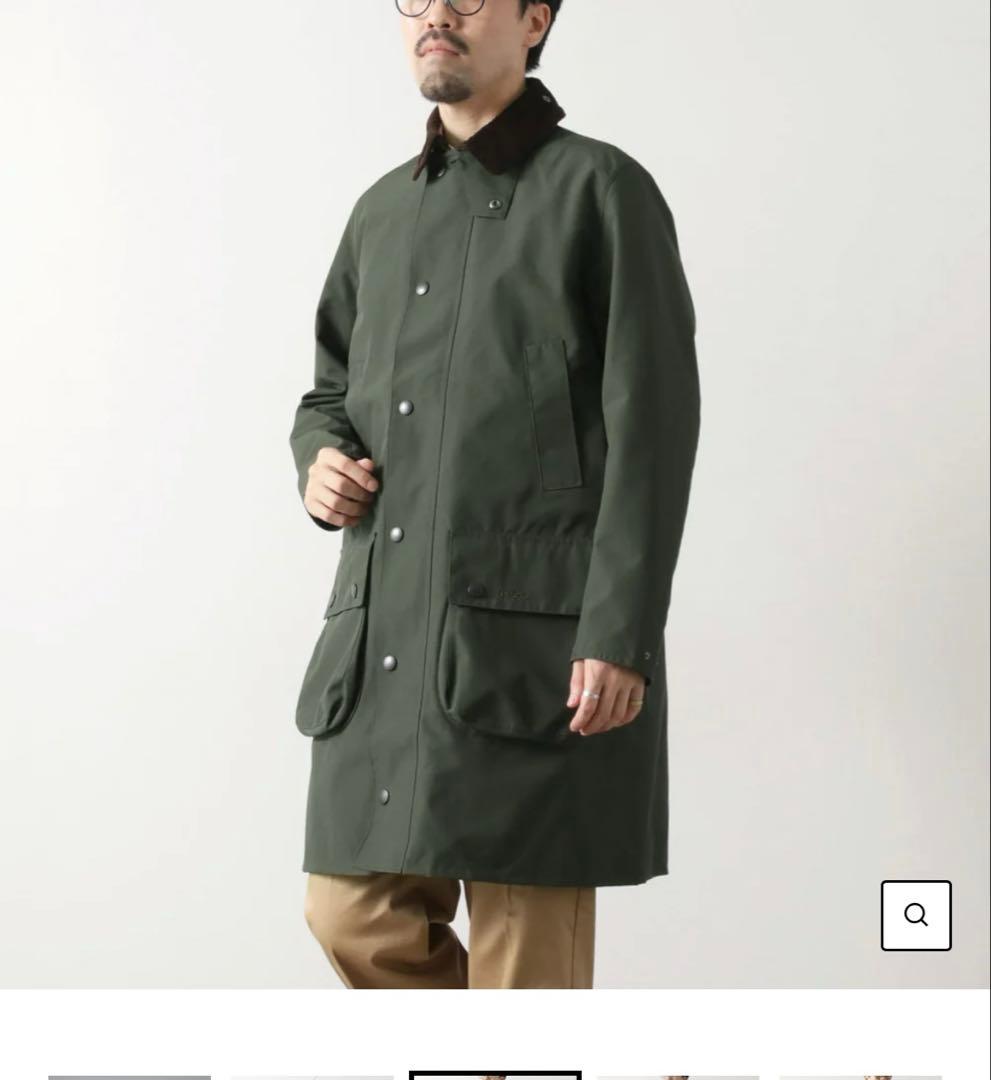Click the magnifying glass to enlarge photo

(x=915, y=915)
